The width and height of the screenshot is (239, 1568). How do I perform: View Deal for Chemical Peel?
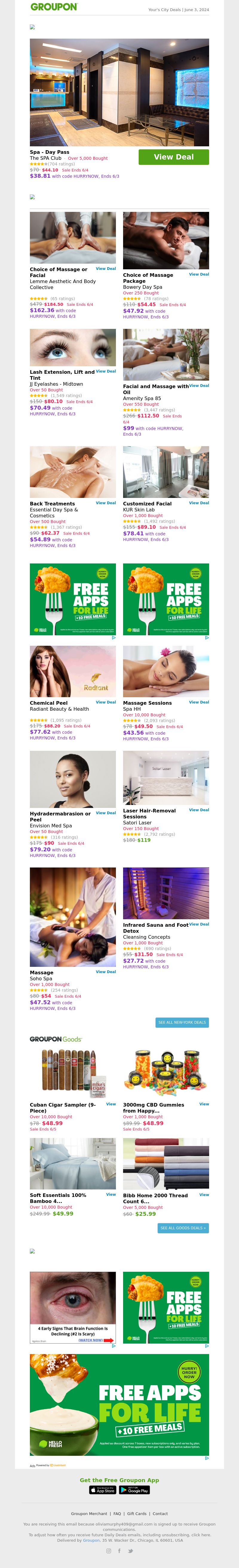(x=106, y=702)
